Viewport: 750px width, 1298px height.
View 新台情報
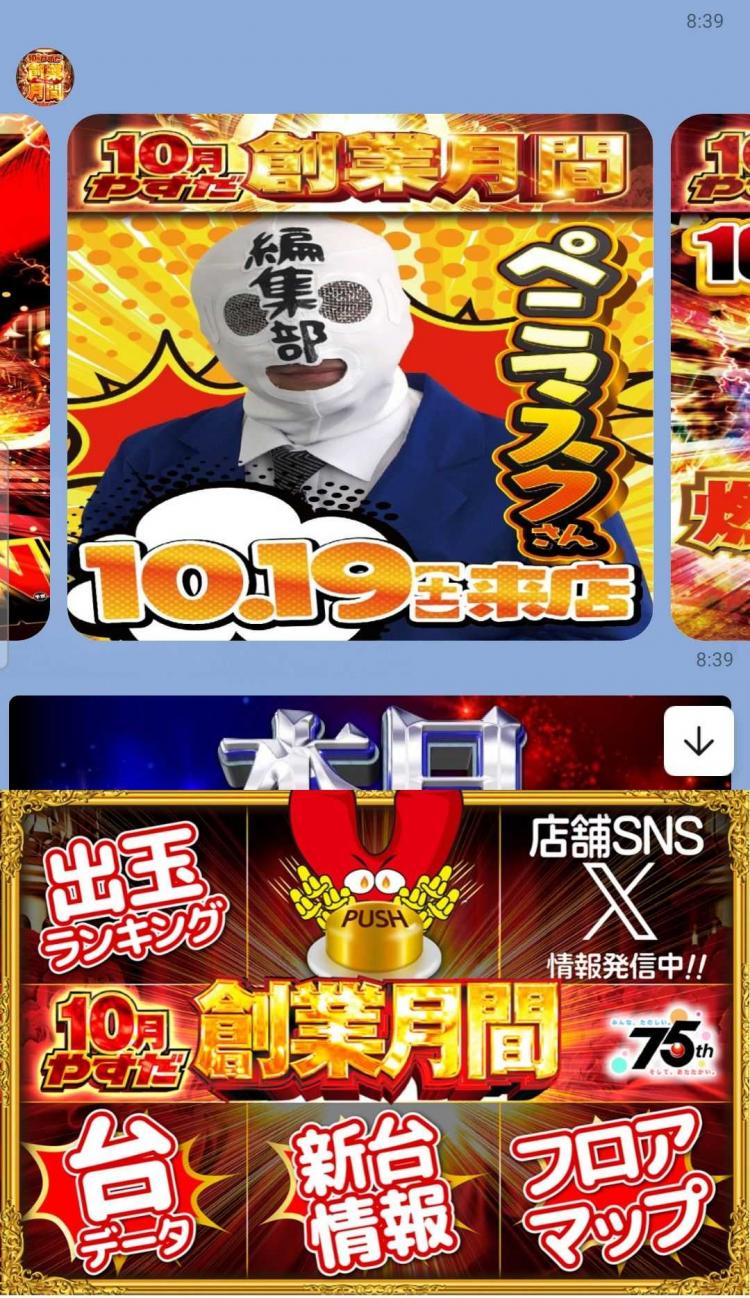click(374, 1190)
